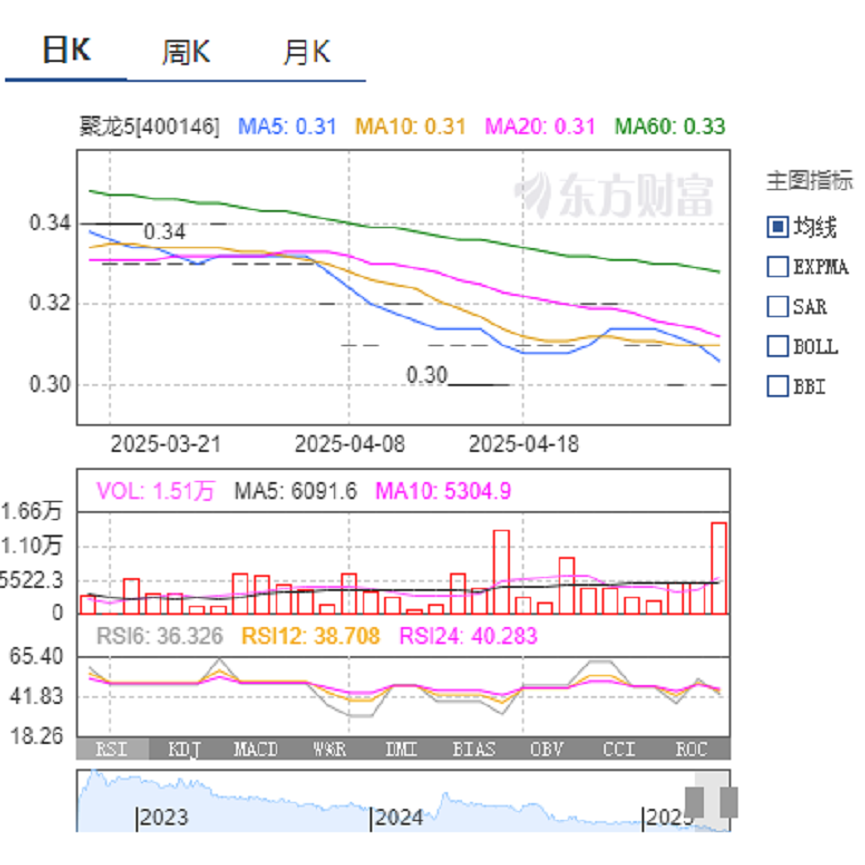The width and height of the screenshot is (865, 865).
Task: Uncheck the 均线 moving average indicator
Action: (x=777, y=227)
